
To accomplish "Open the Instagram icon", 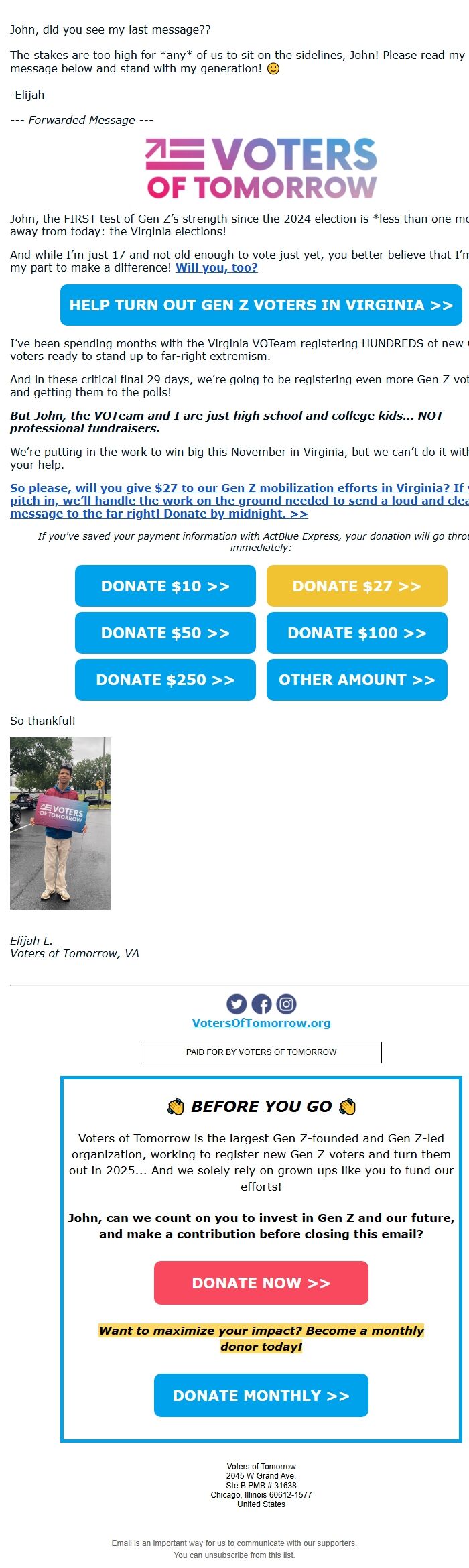I will 286,1004.
